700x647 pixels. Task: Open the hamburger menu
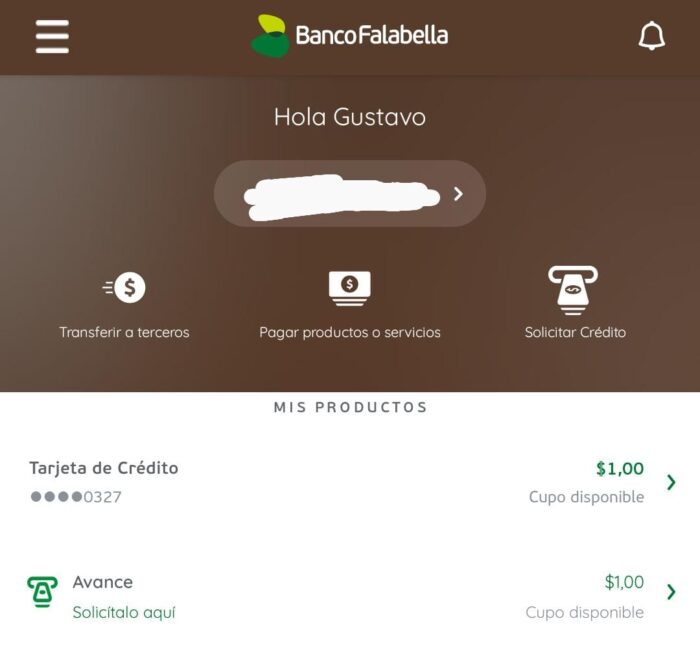52,36
